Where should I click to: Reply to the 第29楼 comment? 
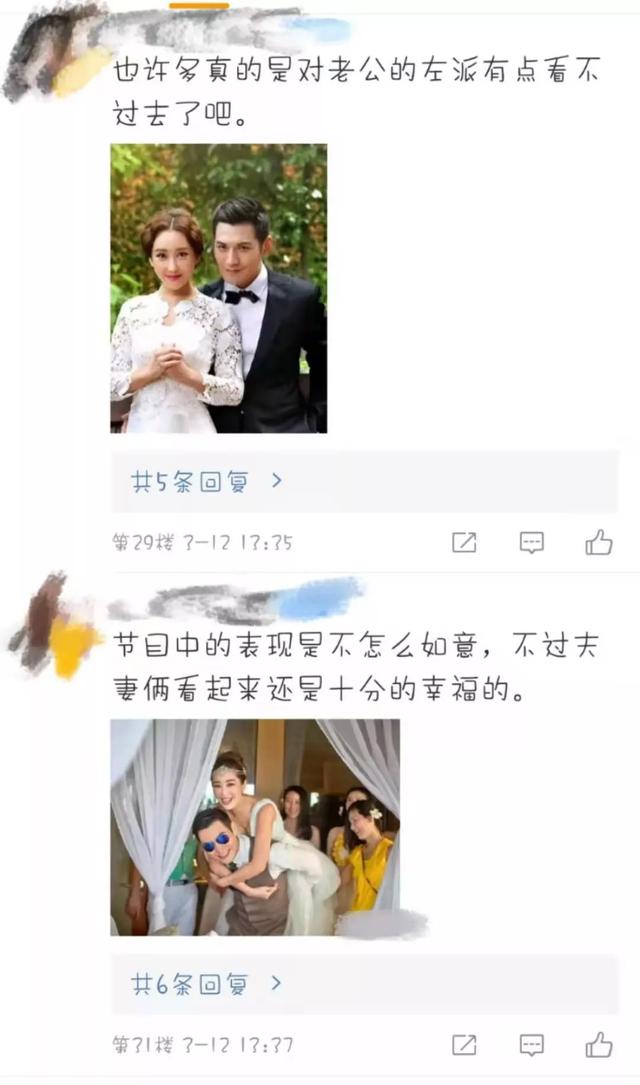[532, 543]
